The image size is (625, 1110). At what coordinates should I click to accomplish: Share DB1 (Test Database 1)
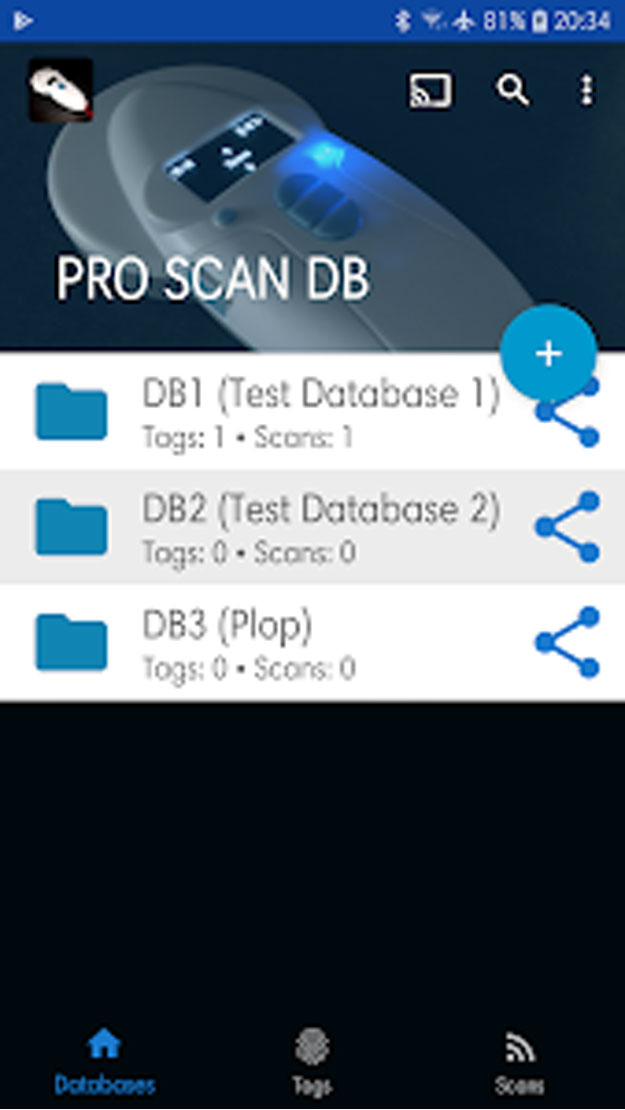(x=570, y=422)
